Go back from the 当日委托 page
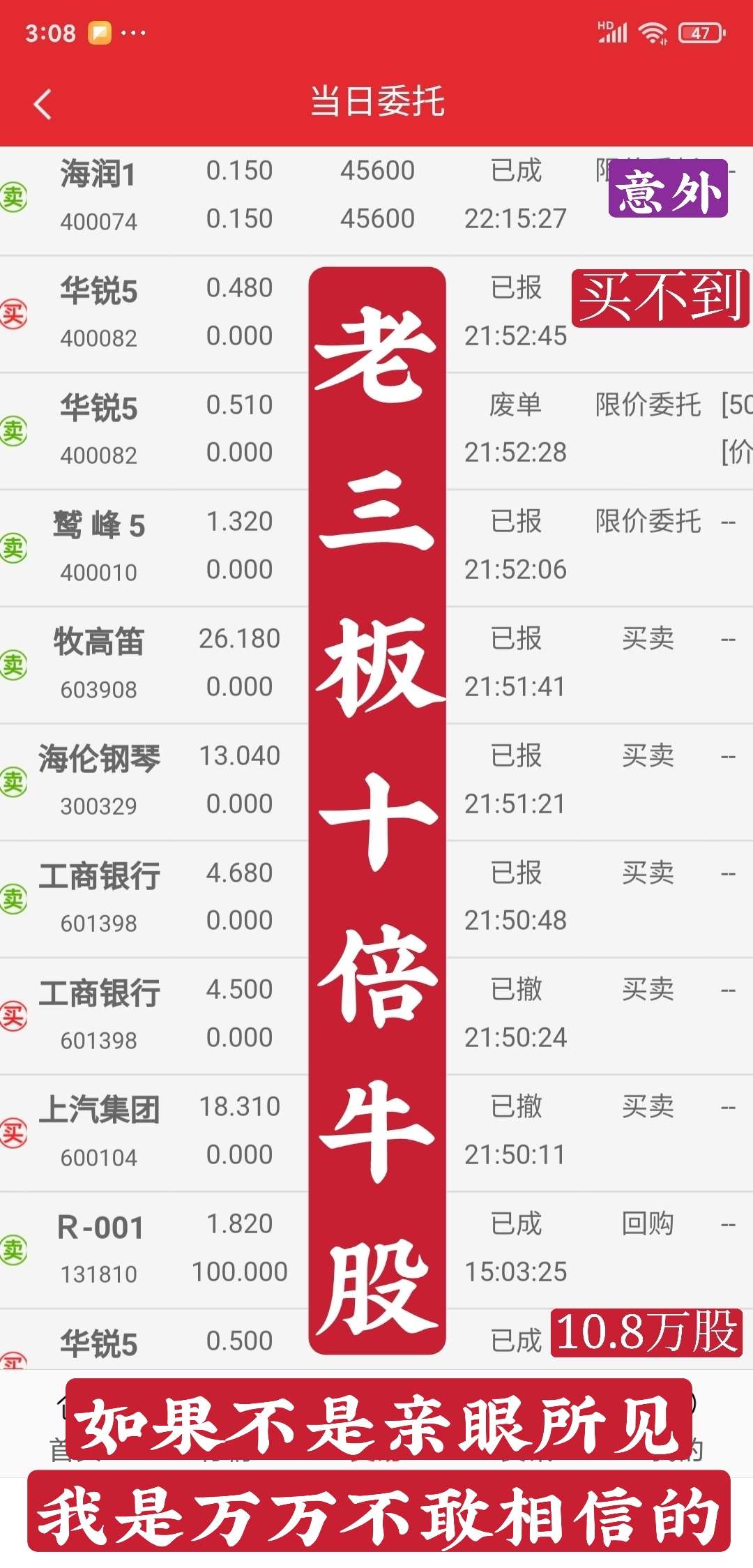This screenshot has width=753, height=1568. click(x=43, y=104)
